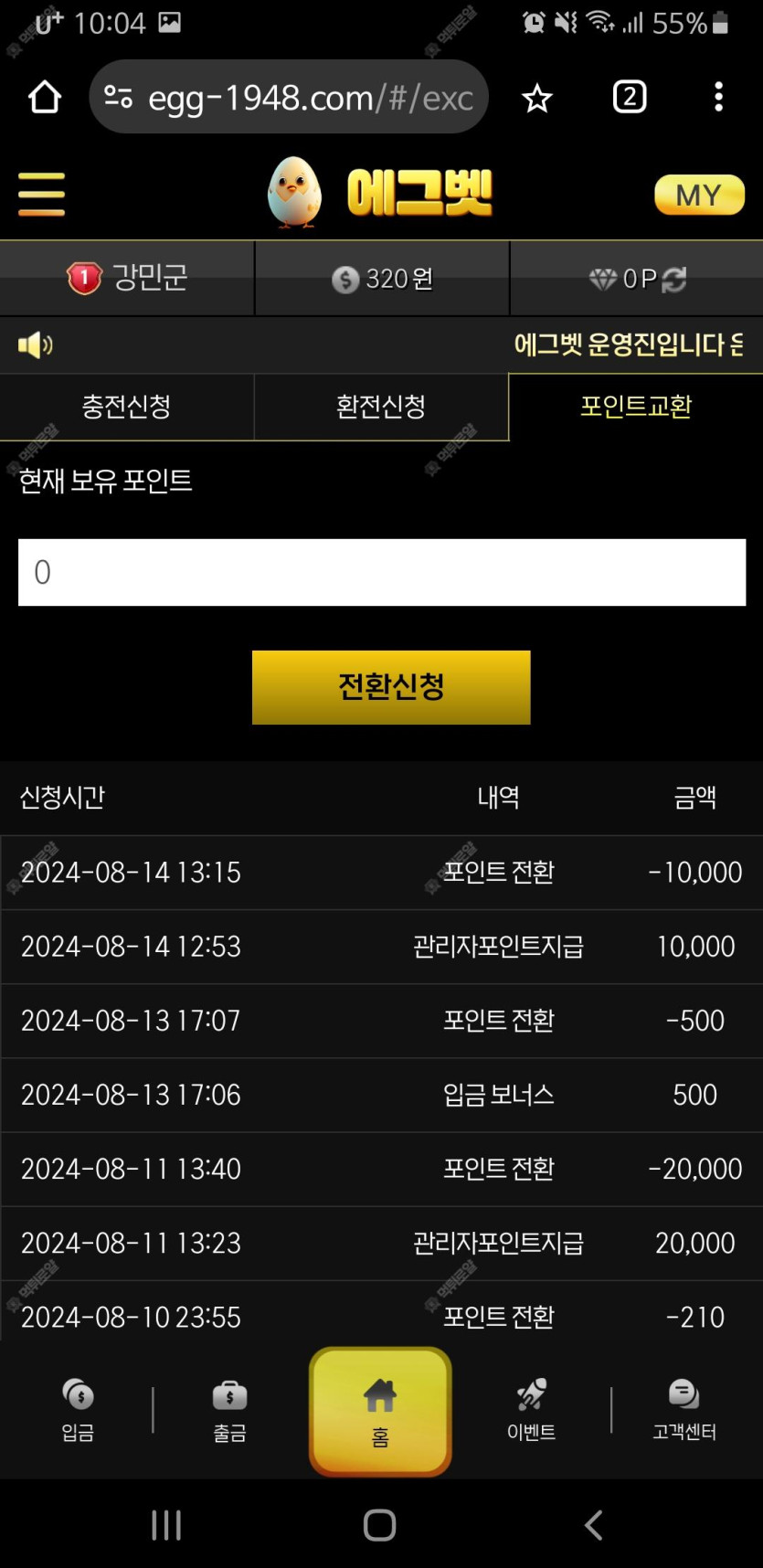Image resolution: width=763 pixels, height=1568 pixels.
Task: Open the 이벤트 section
Action: coord(531,1410)
